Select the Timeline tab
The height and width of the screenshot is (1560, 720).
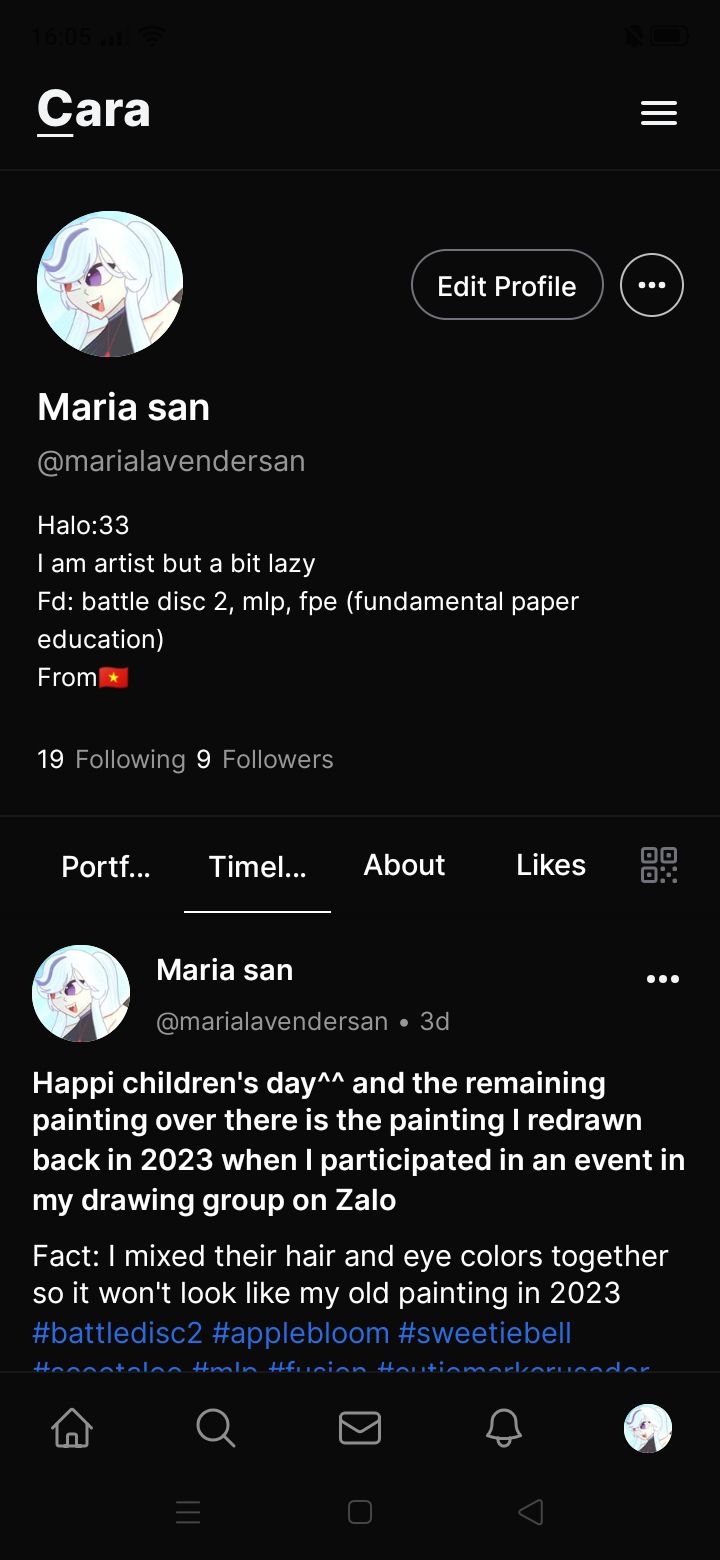[x=257, y=866]
